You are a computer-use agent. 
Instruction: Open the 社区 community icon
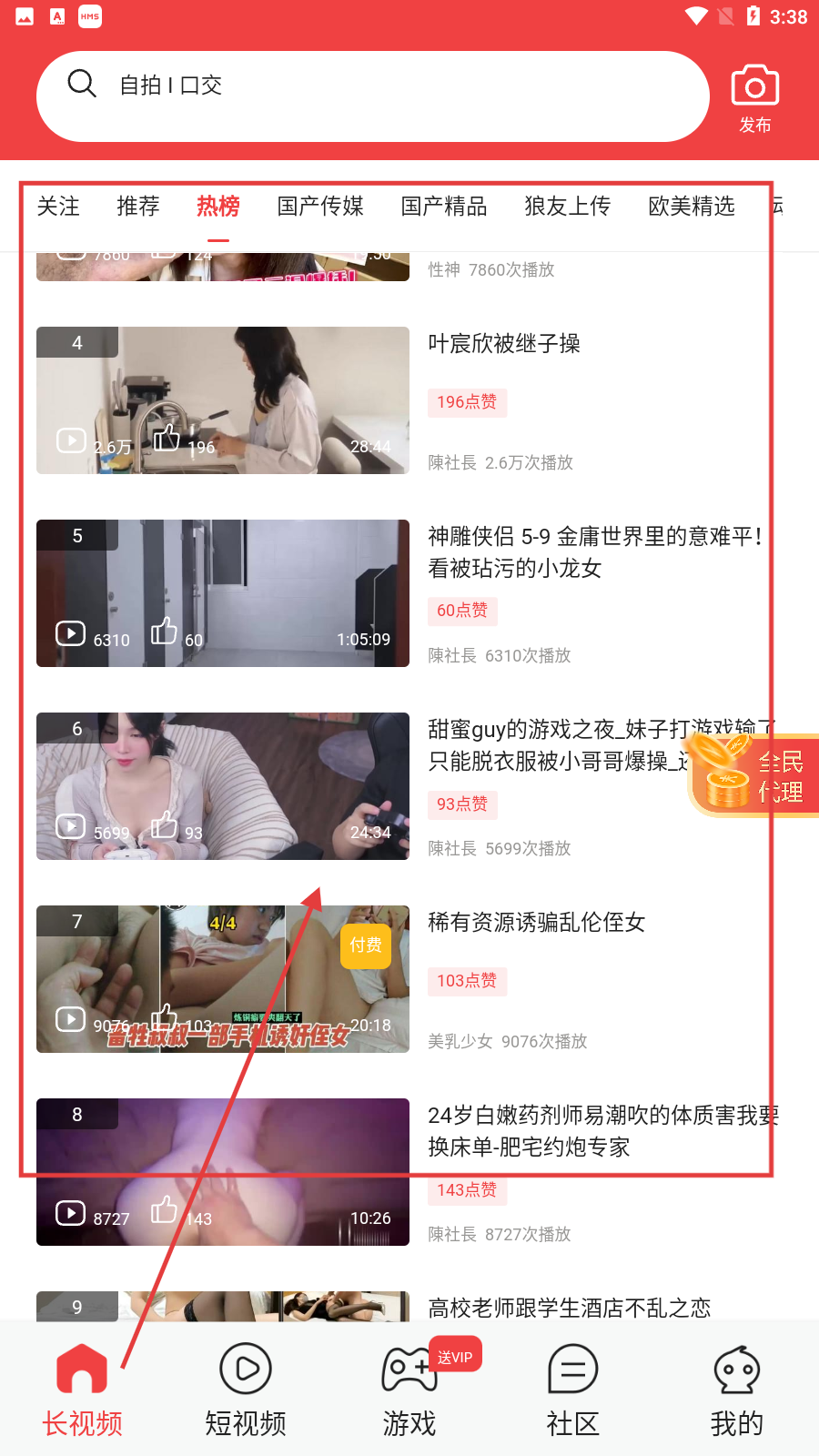[572, 1369]
